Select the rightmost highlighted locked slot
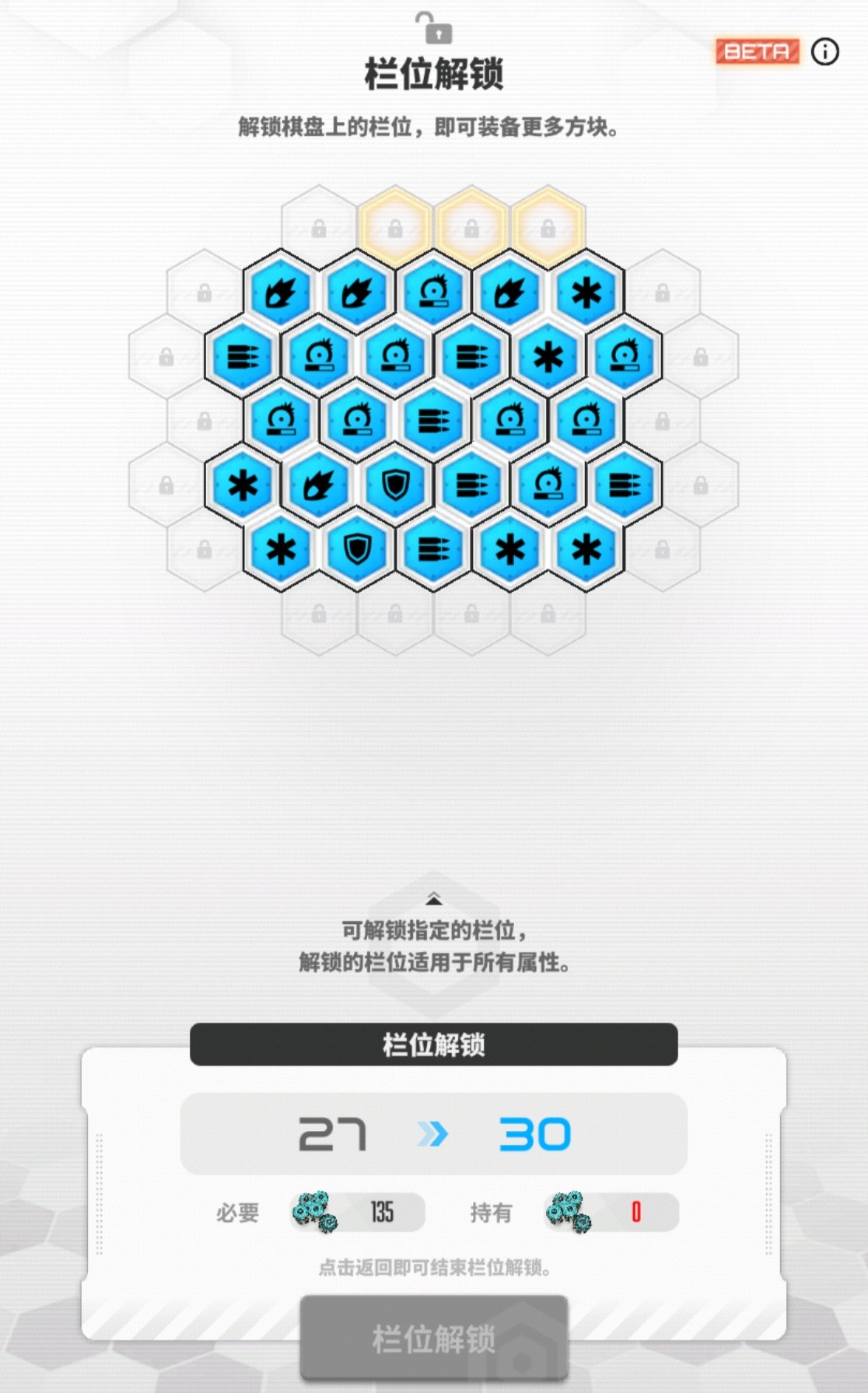Viewport: 868px width, 1393px height. [x=548, y=228]
